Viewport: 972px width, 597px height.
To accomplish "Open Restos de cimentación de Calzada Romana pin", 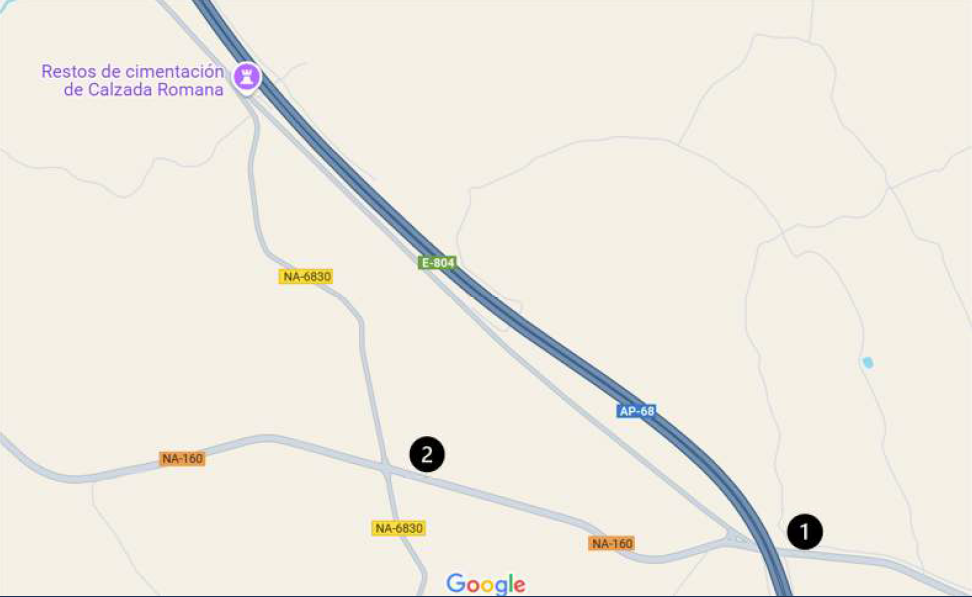I will (246, 77).
